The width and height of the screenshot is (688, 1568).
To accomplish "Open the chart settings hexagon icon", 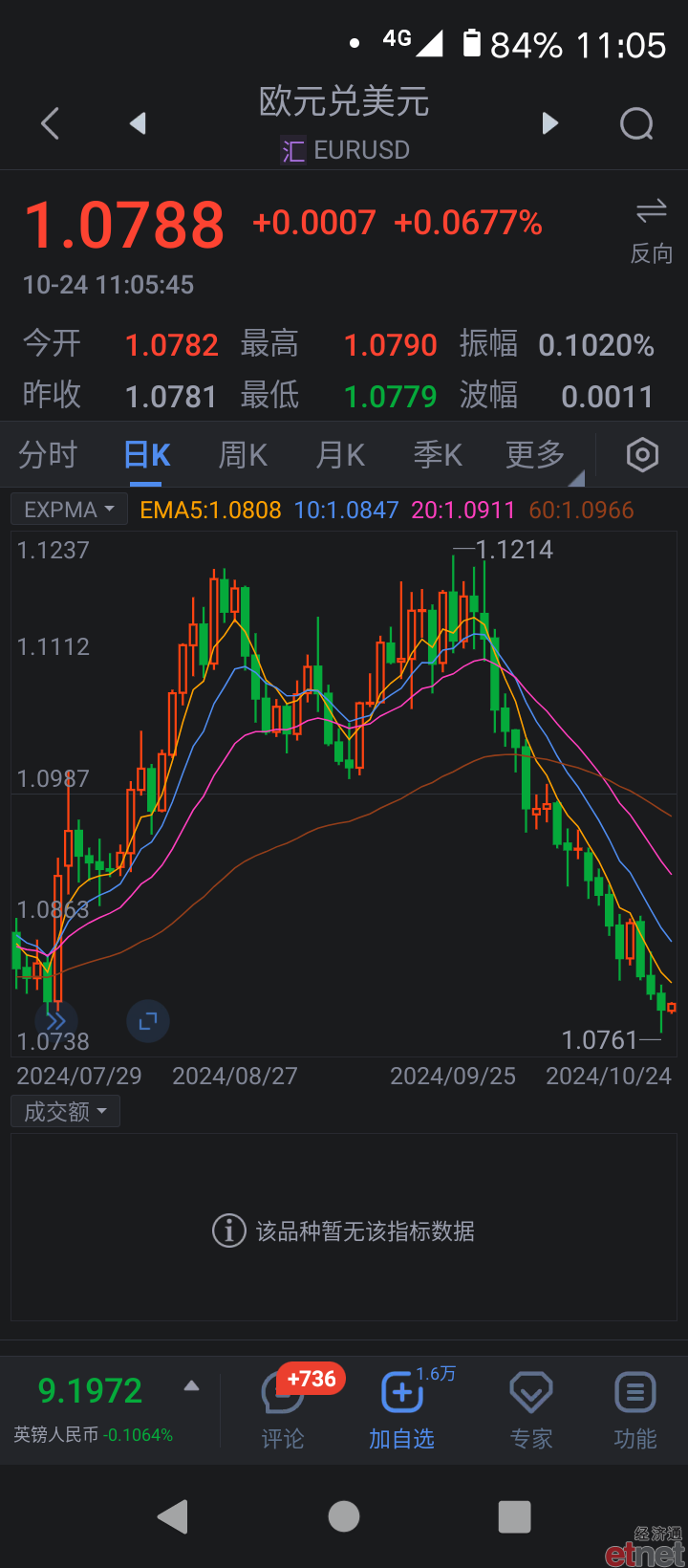I will coord(642,455).
